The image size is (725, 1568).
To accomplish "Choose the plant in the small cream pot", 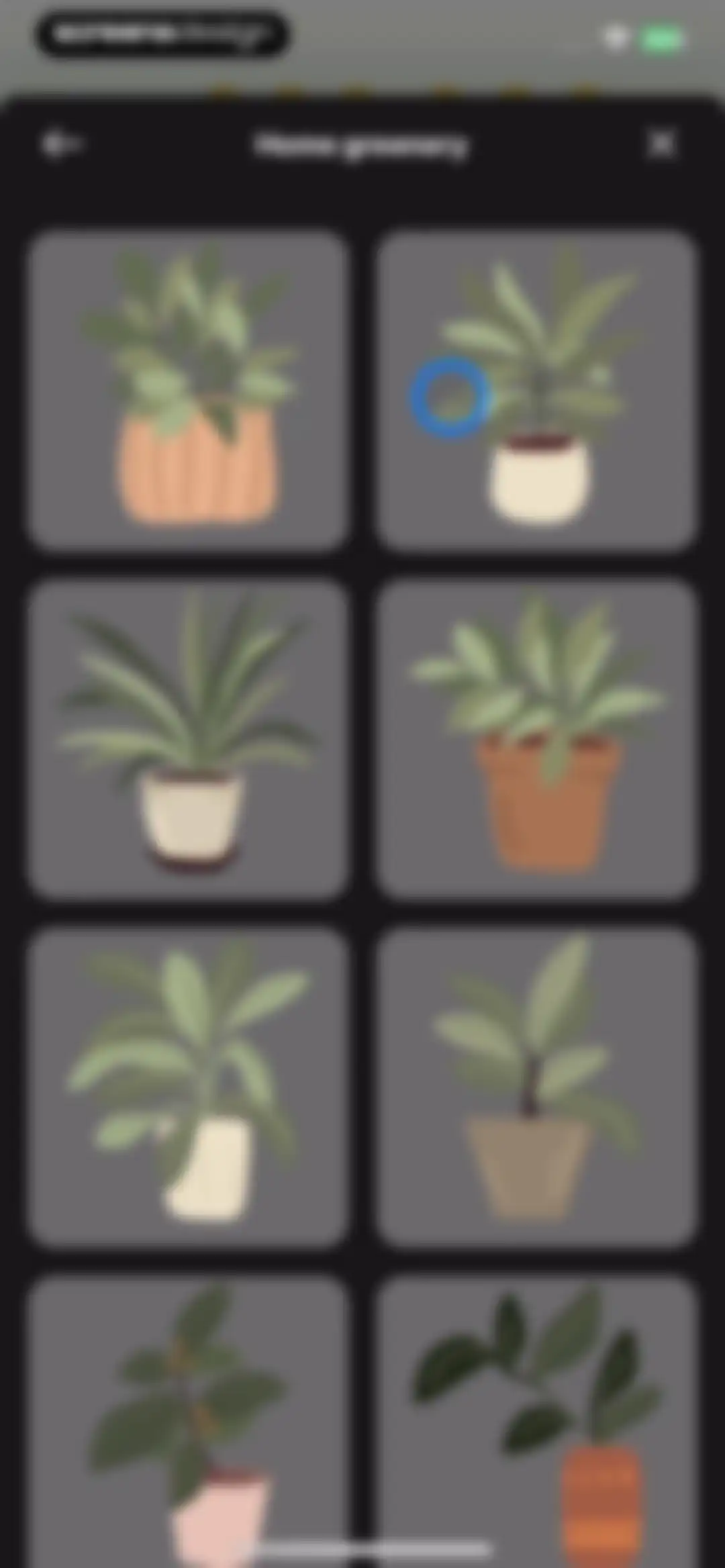I will click(x=536, y=389).
